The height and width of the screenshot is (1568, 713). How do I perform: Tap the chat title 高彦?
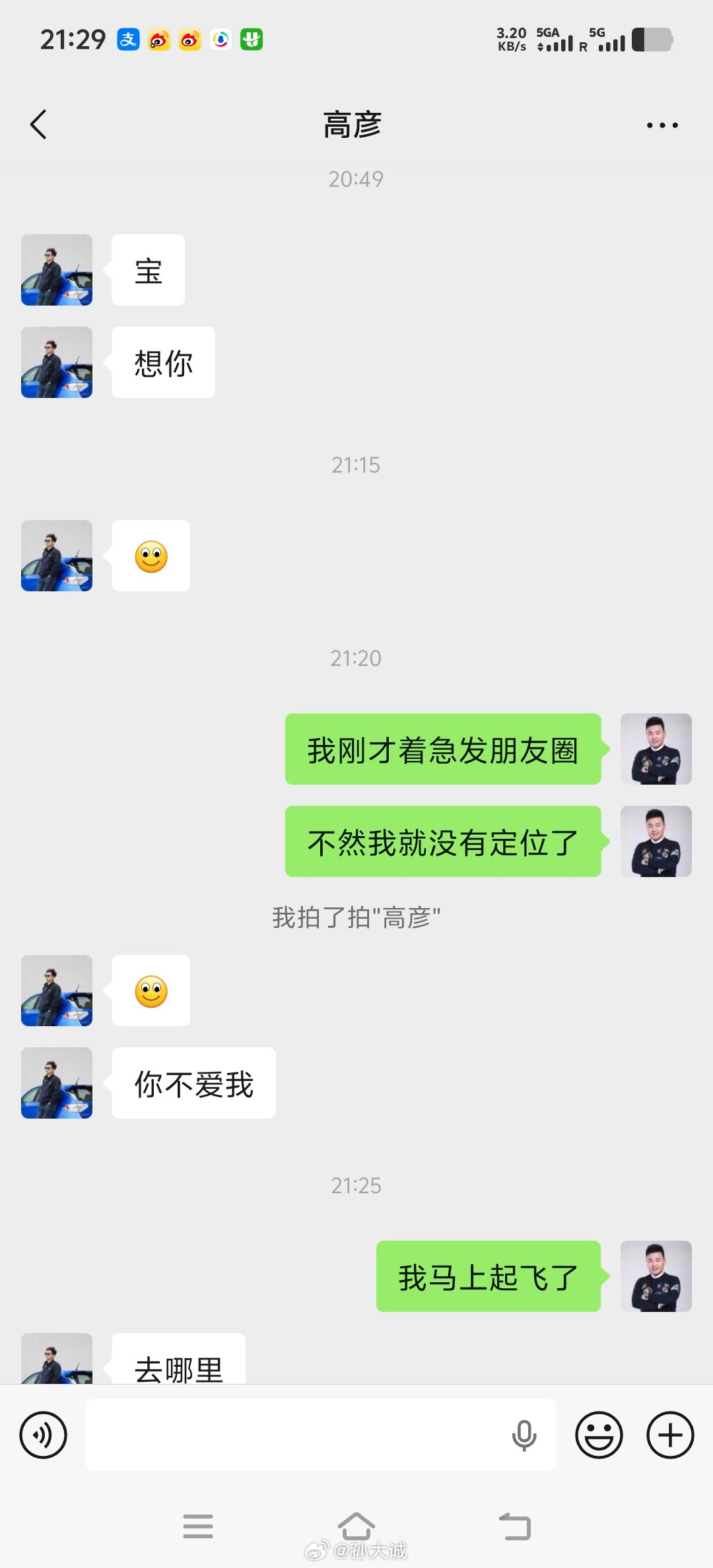353,124
